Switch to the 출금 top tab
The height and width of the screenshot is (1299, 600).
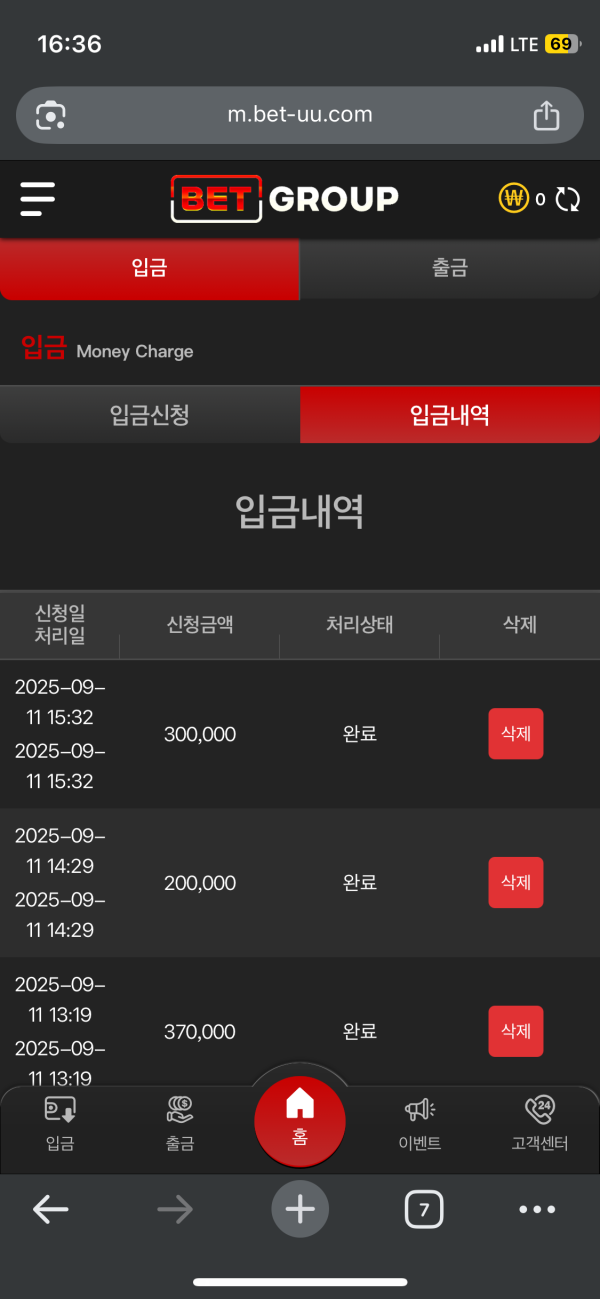click(450, 268)
